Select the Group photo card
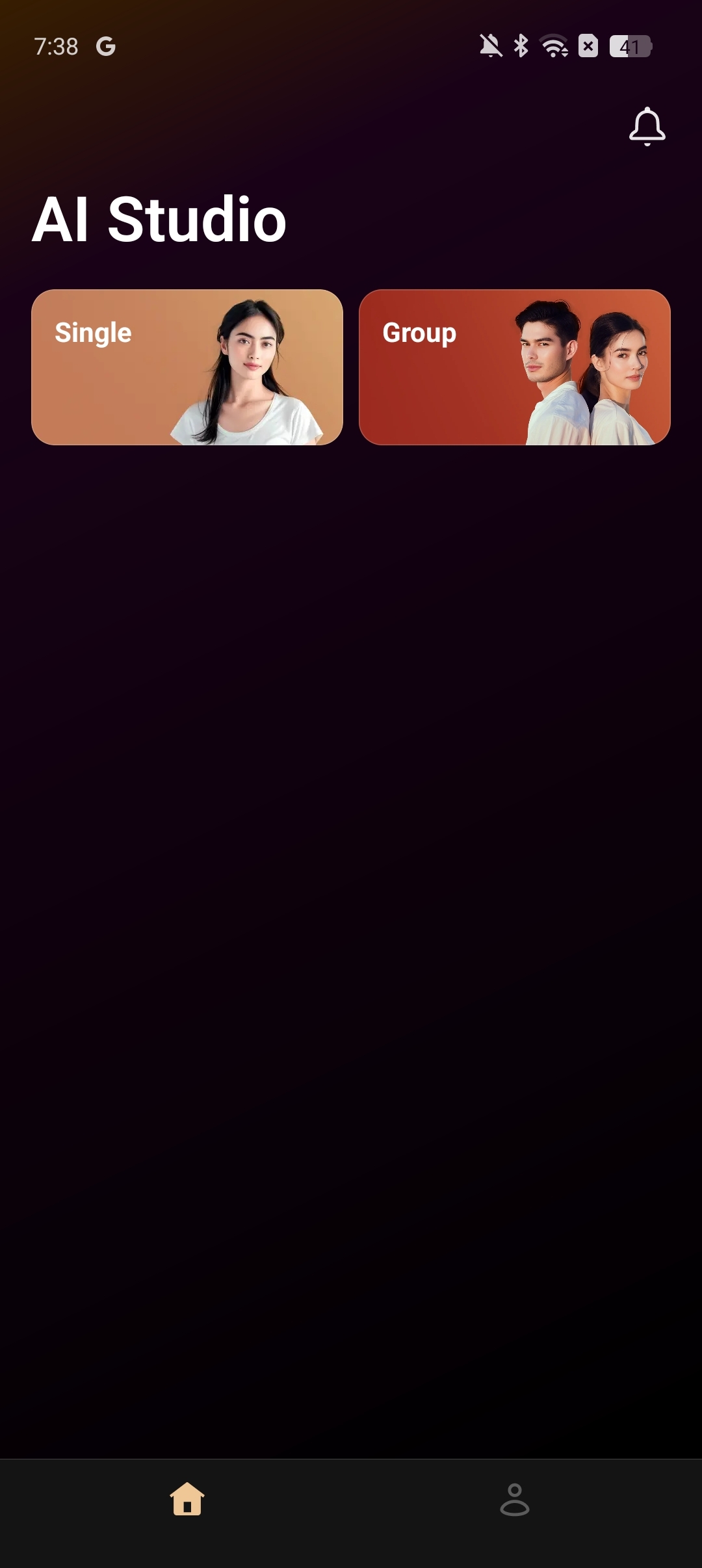The height and width of the screenshot is (1568, 702). (x=514, y=367)
